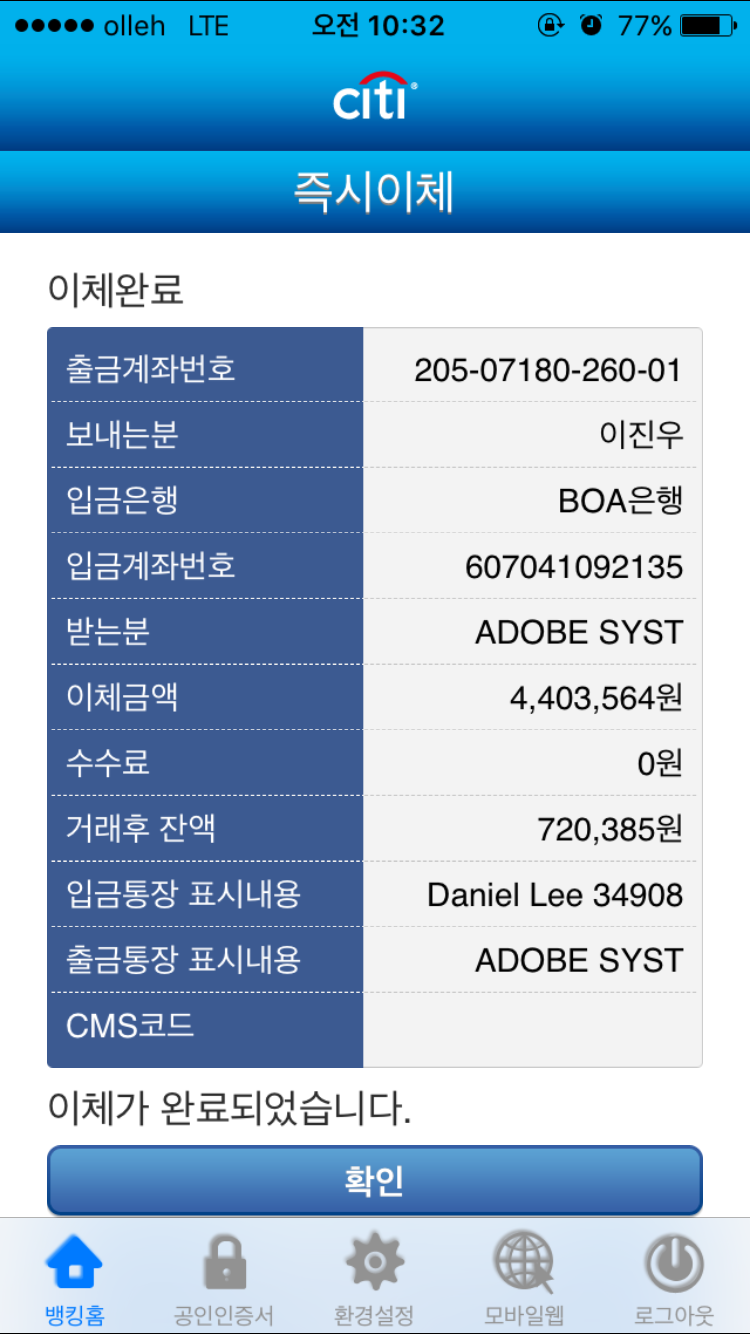Select 로그아웃 to log out

point(674,1276)
